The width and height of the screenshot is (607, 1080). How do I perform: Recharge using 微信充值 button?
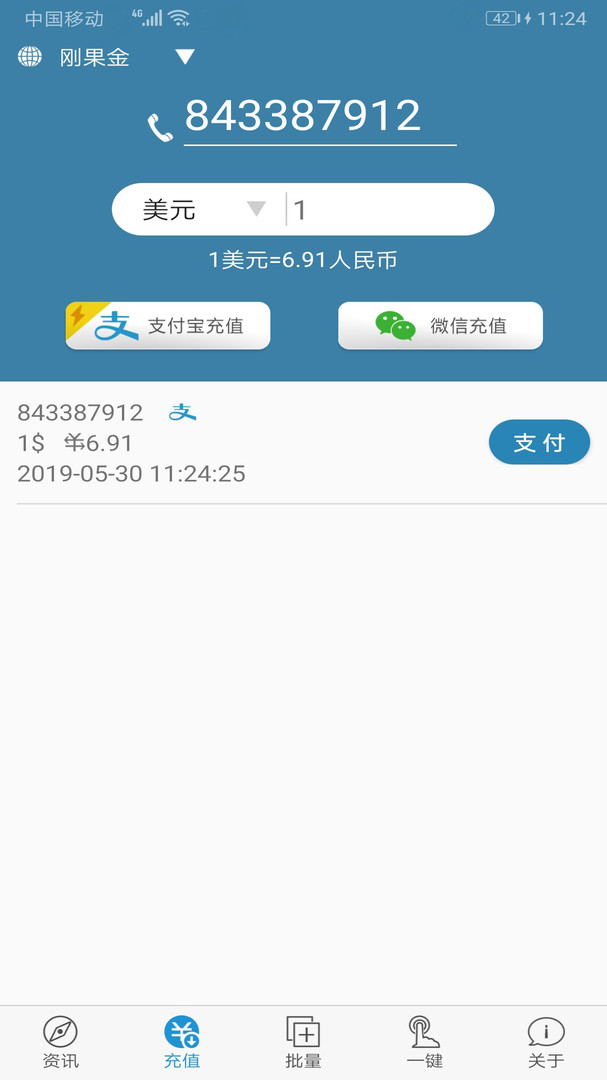(x=440, y=326)
